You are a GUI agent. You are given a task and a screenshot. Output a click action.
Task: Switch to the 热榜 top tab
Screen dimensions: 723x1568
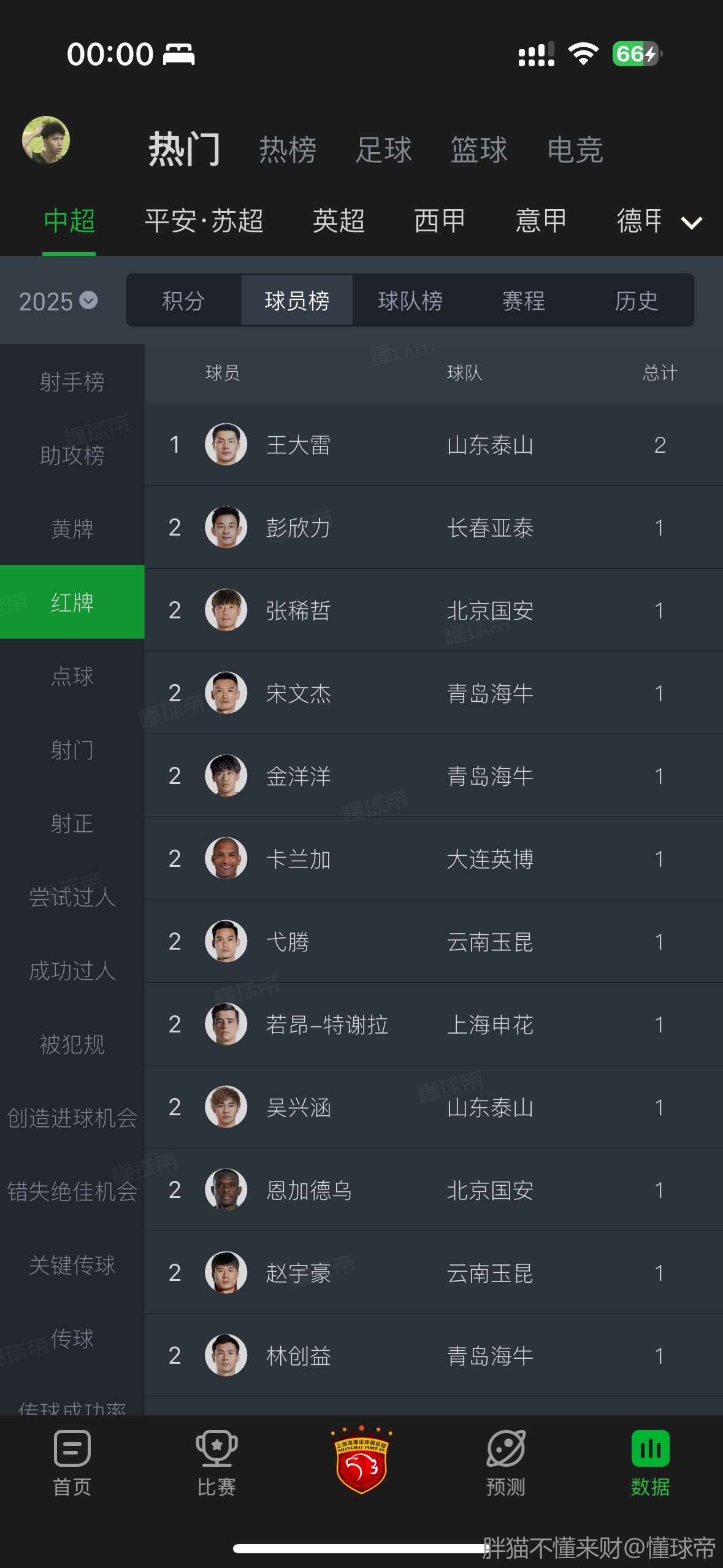point(288,150)
